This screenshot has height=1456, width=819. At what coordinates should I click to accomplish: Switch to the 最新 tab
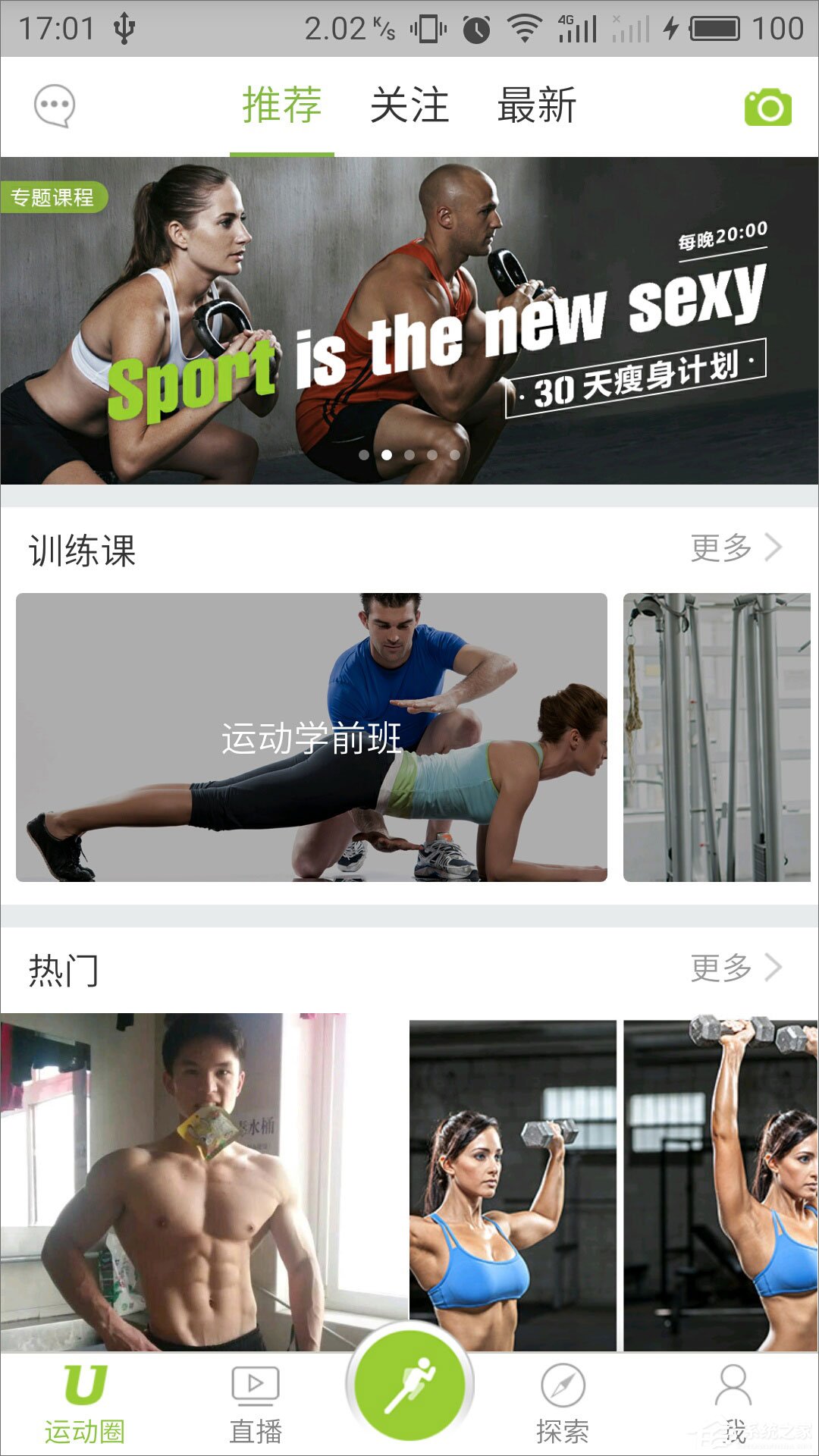536,106
